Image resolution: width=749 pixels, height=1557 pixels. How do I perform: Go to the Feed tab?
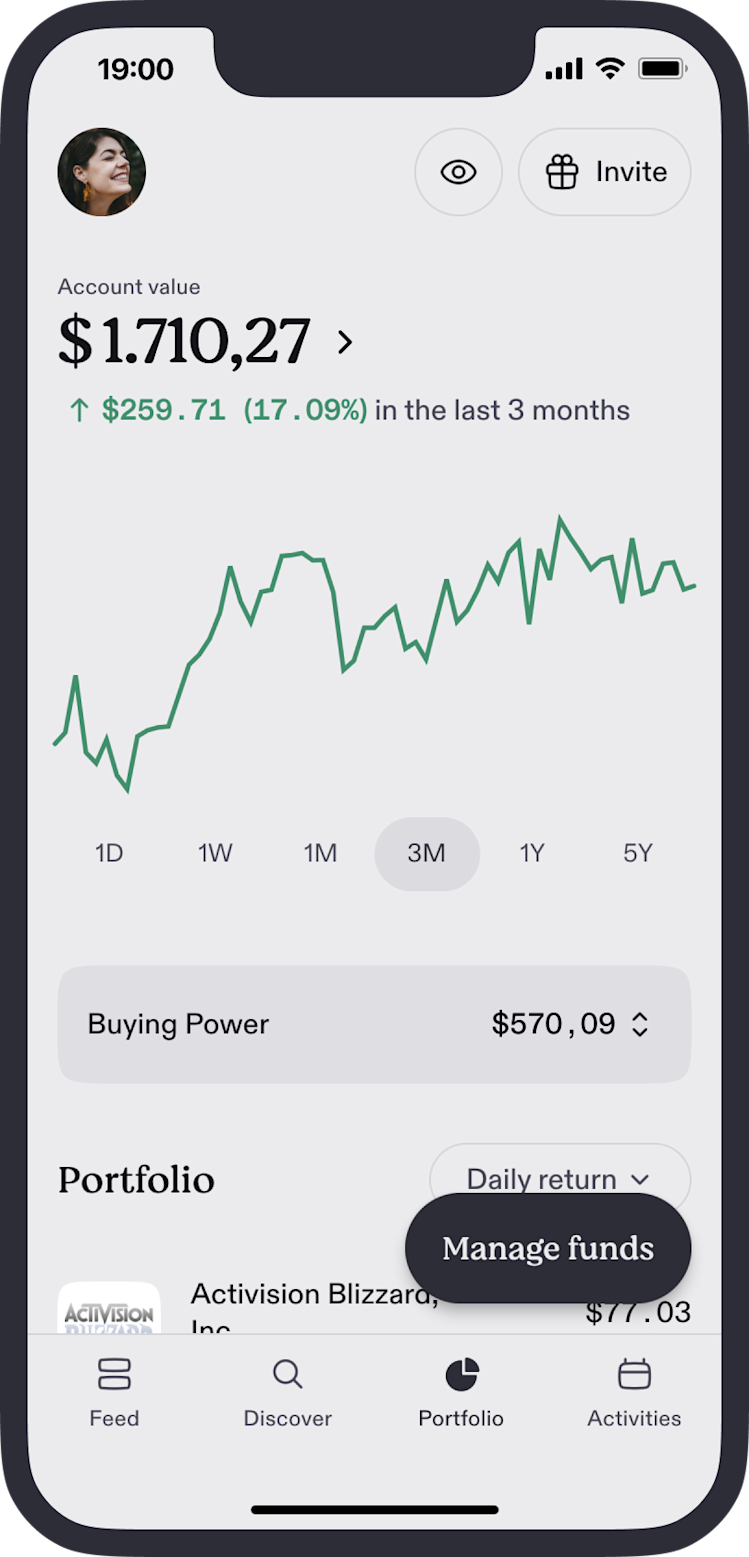click(114, 1393)
